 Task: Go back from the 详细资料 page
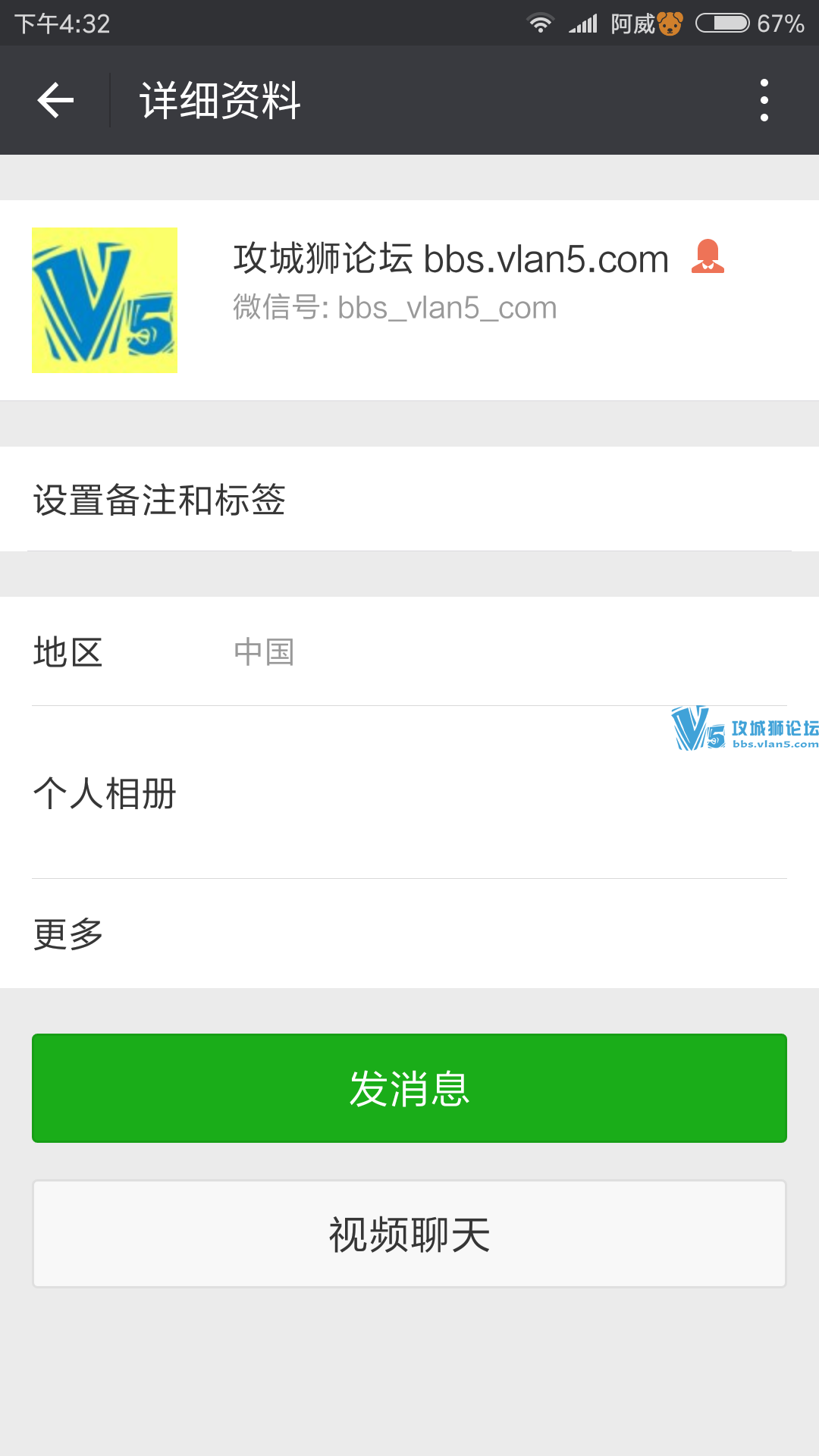56,100
